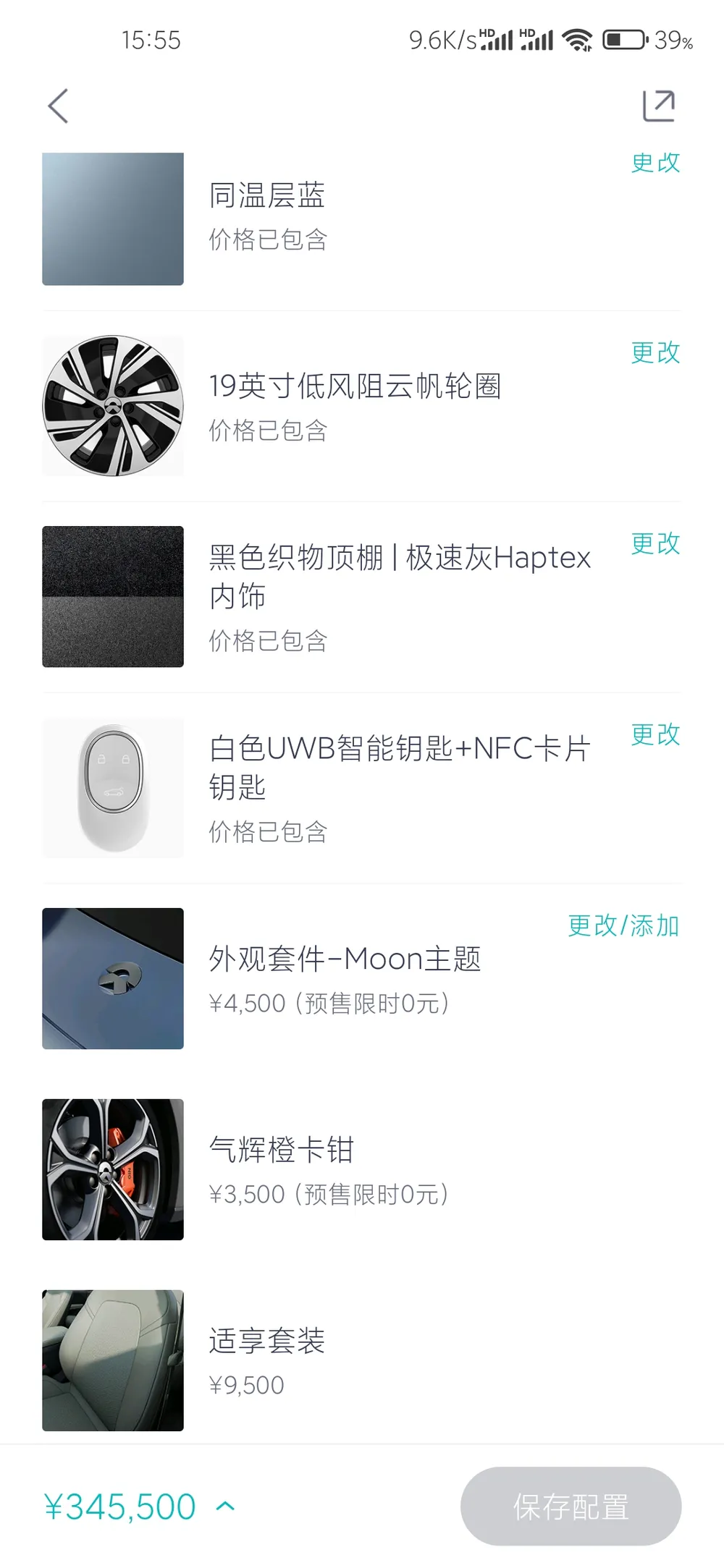This screenshot has height=1568, width=724.
Task: Change the 极速灰Haptex interior option
Action: (655, 543)
